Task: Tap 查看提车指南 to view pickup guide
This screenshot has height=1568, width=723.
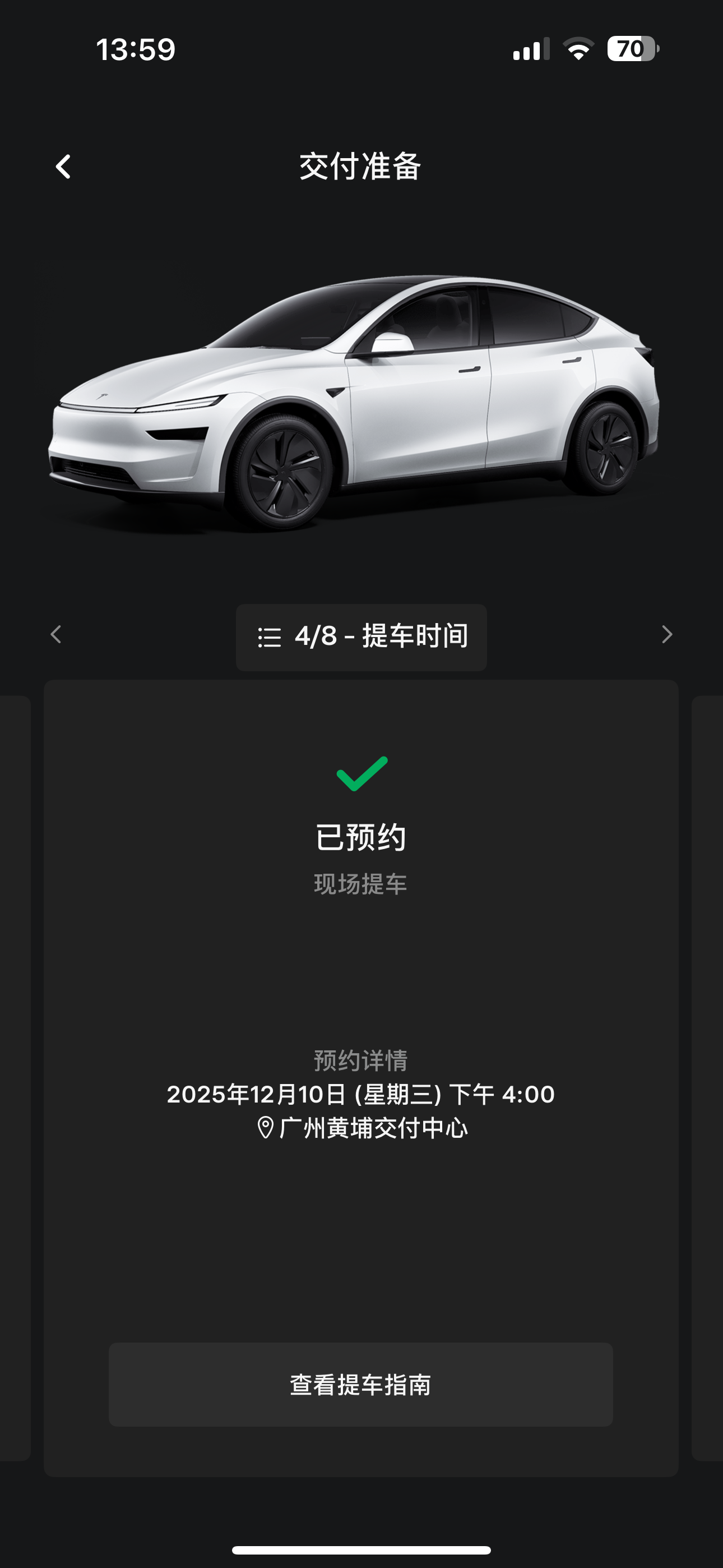Action: tap(360, 1386)
